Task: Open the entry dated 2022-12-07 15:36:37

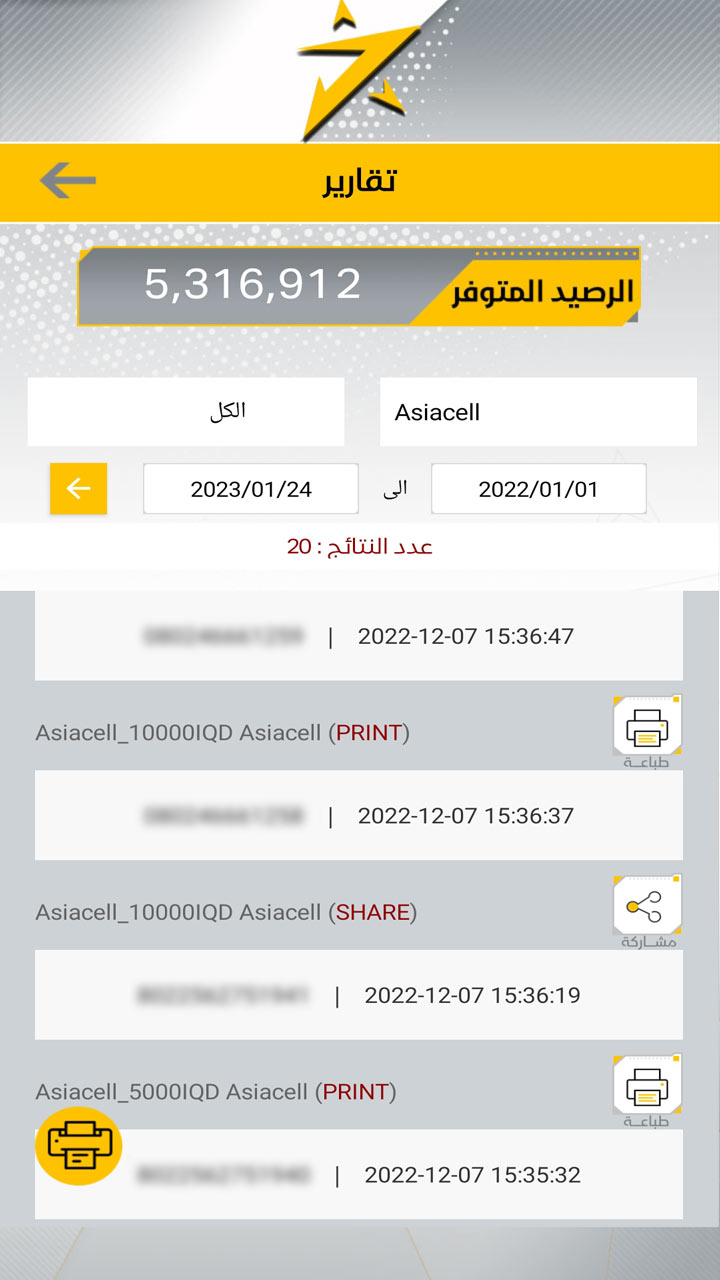Action: [x=359, y=815]
